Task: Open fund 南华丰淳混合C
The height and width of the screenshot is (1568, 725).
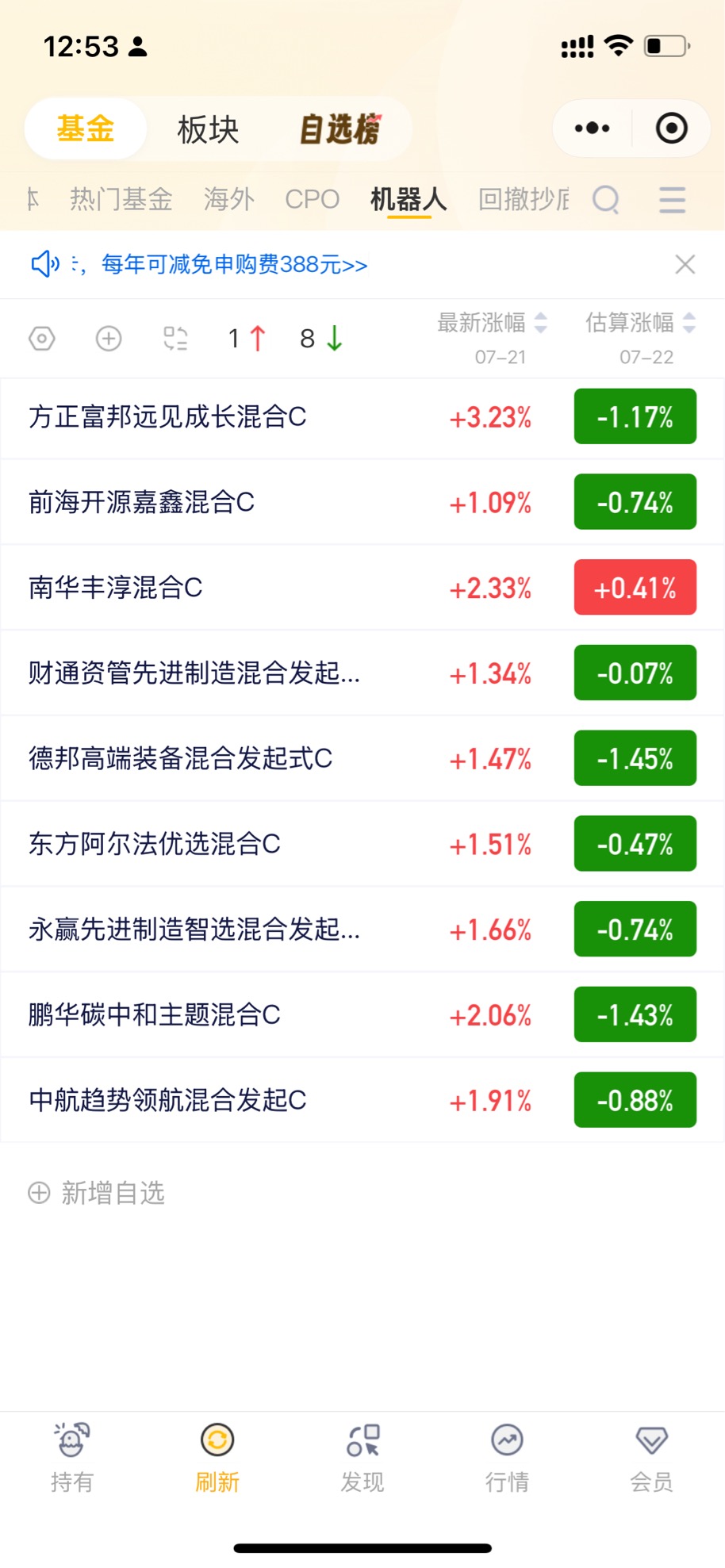Action: click(x=362, y=588)
